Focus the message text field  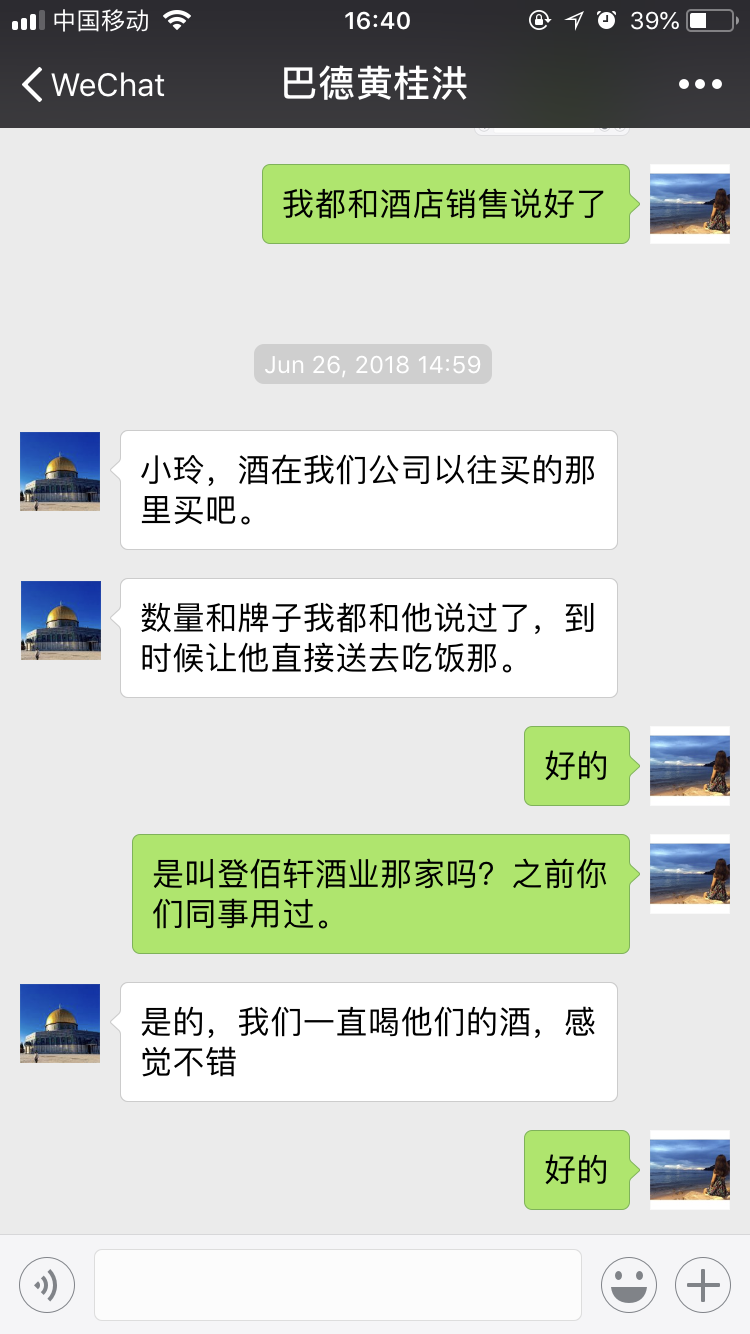tap(338, 1284)
